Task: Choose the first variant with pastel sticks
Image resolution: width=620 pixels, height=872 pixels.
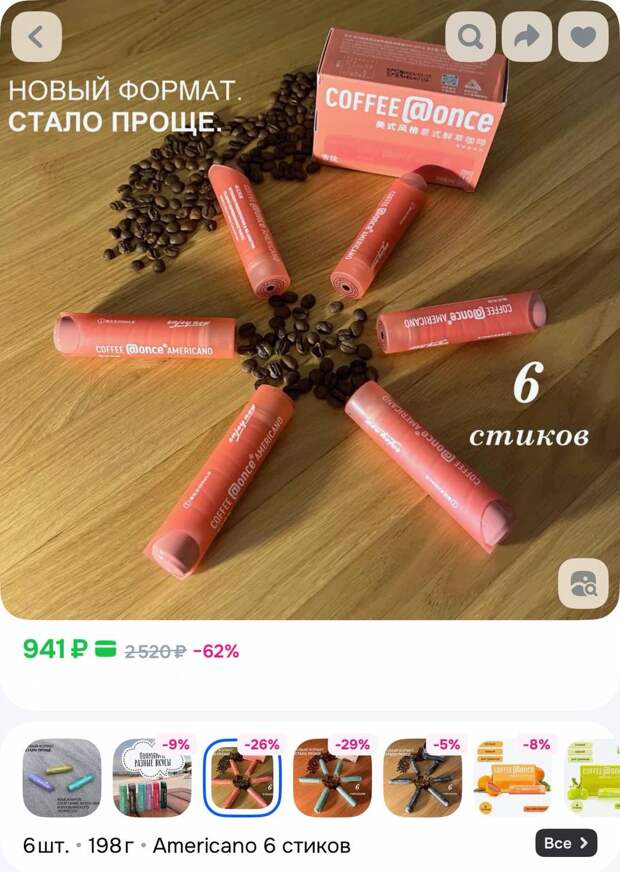Action: (x=62, y=777)
